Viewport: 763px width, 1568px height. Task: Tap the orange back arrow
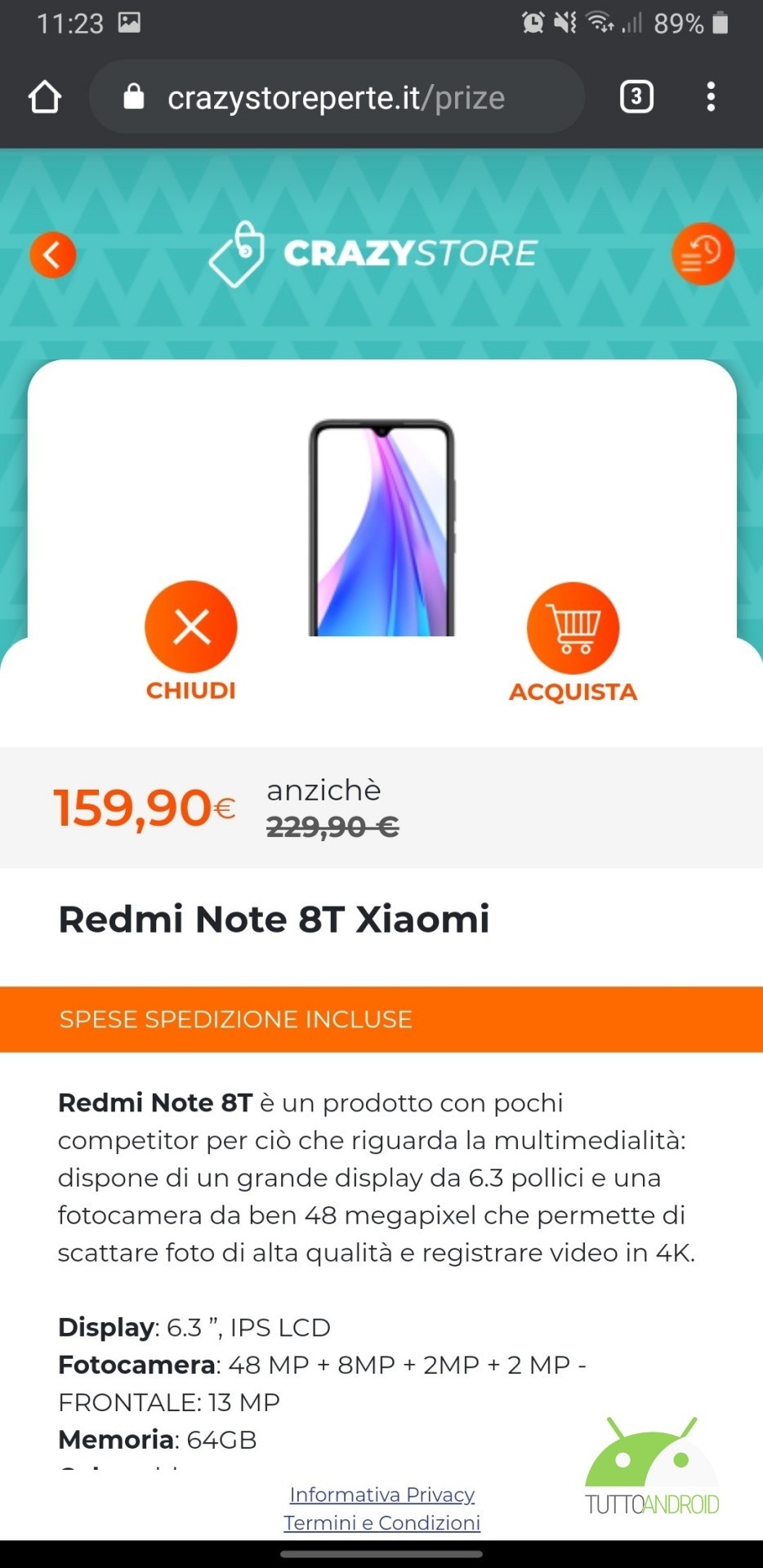point(53,255)
